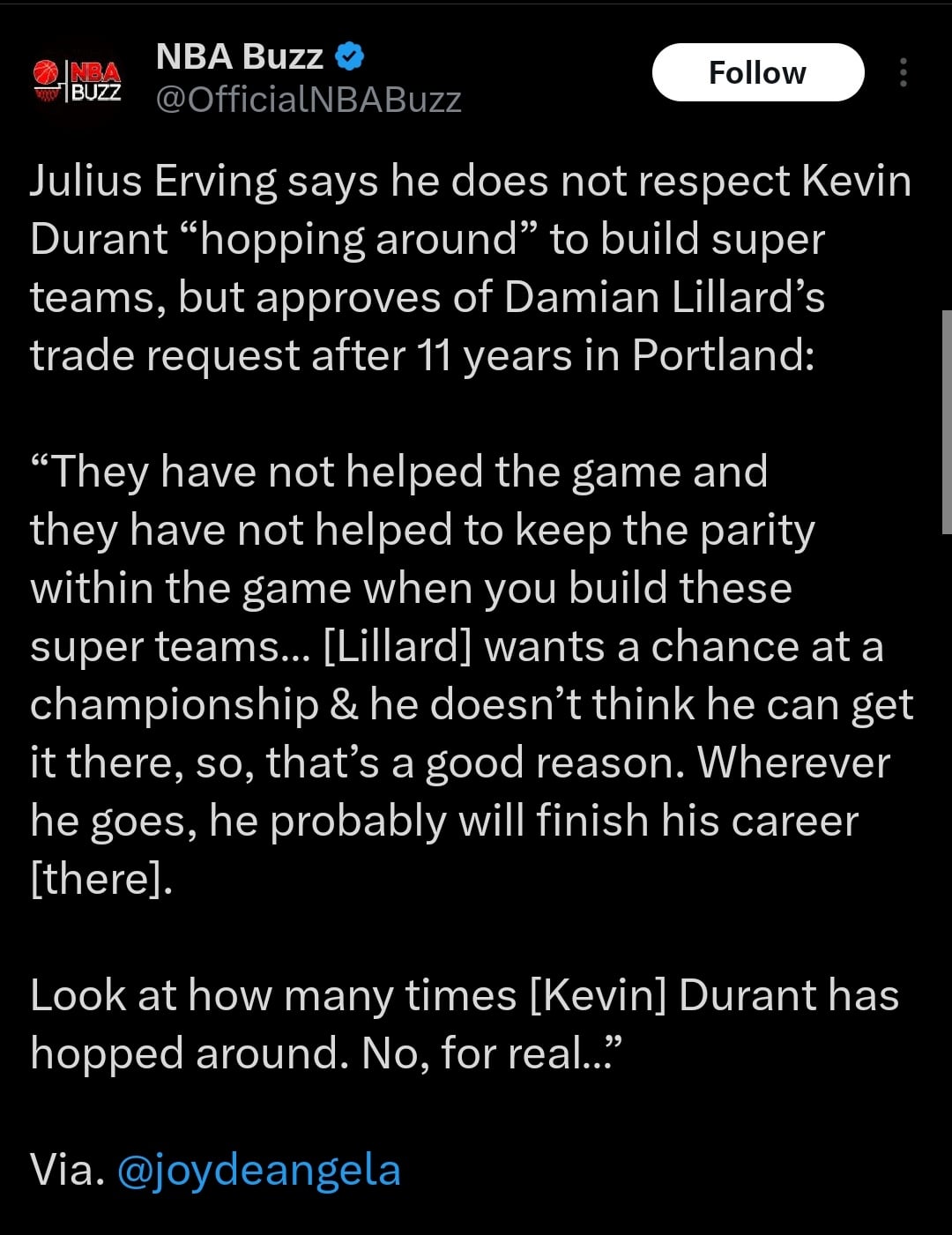
Task: Open the @joydeangela mention link
Action: [258, 1170]
